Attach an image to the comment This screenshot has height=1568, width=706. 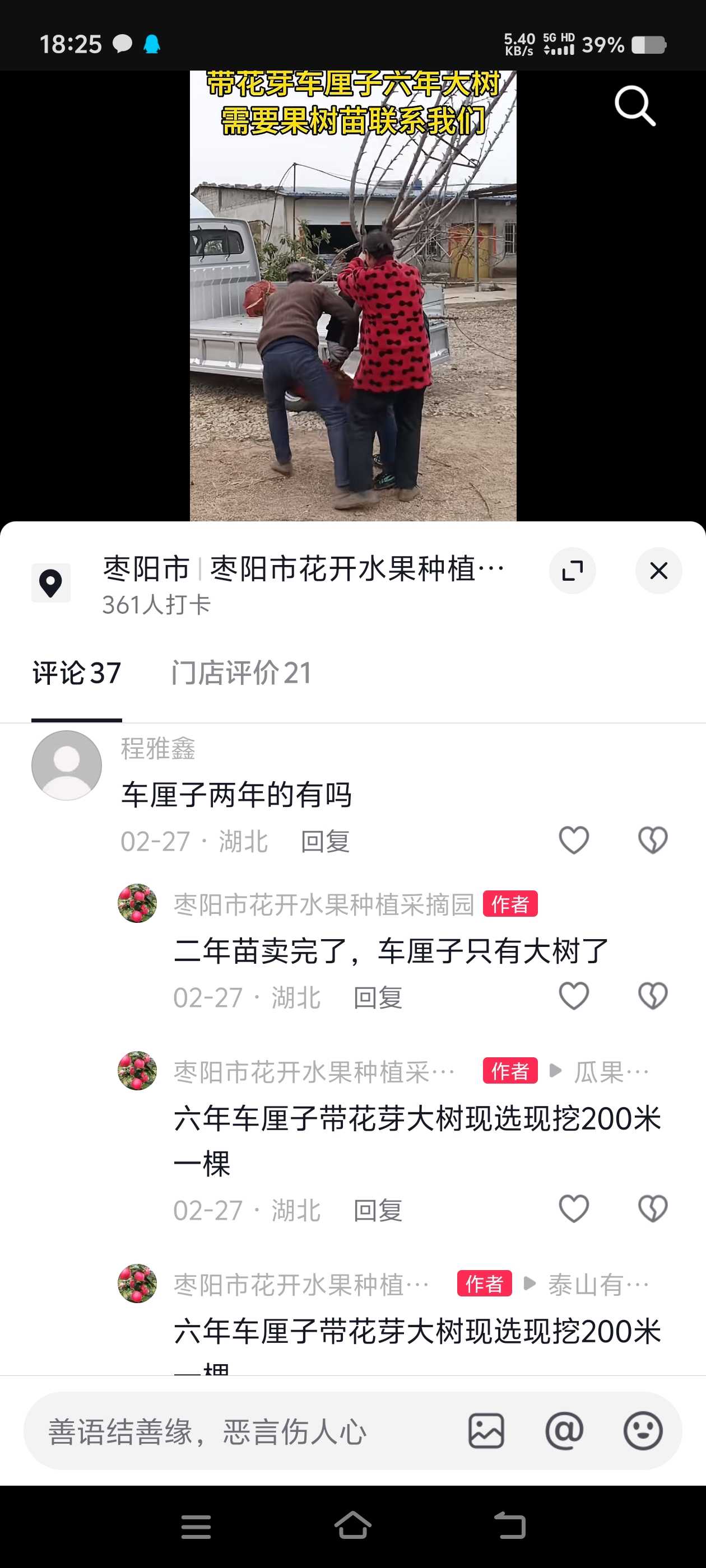tap(485, 1431)
